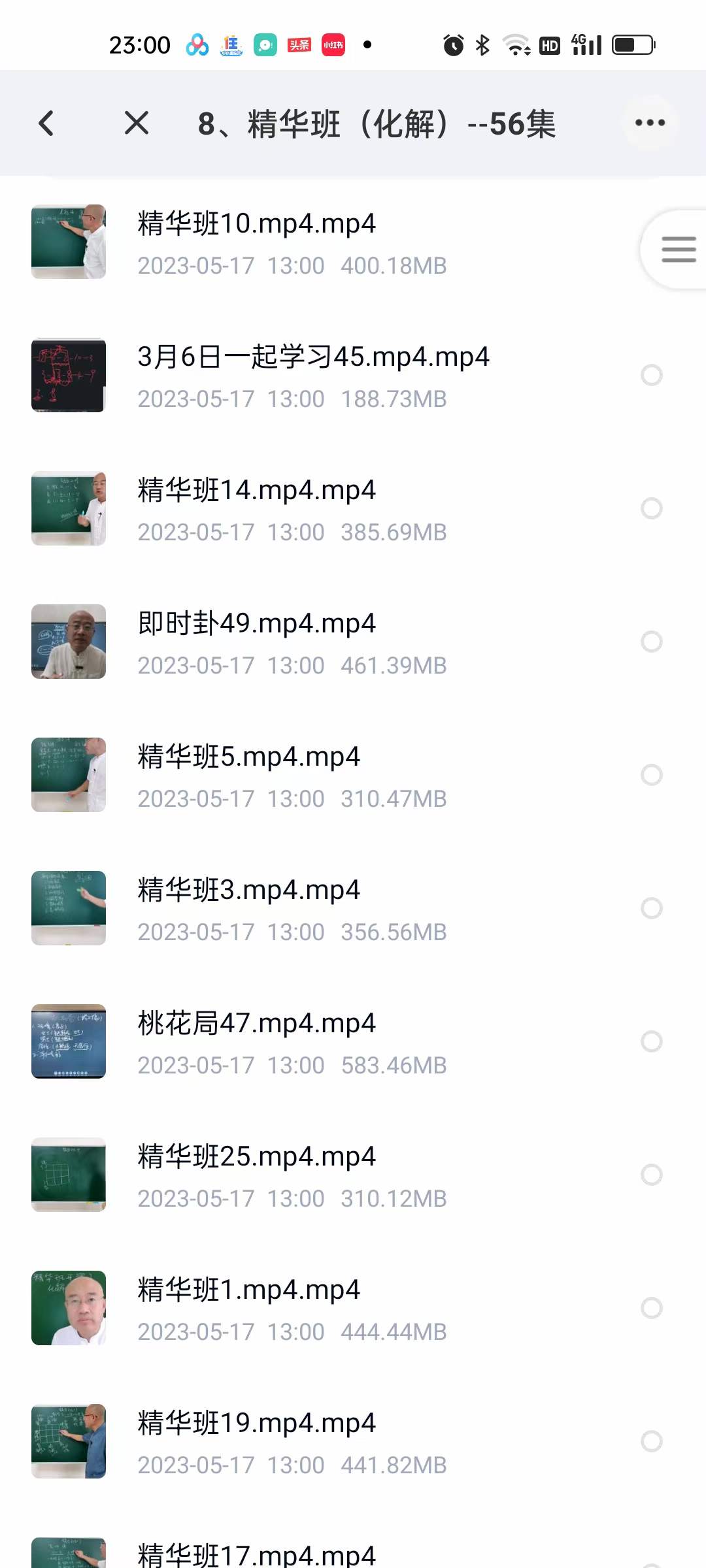This screenshot has height=1568, width=706.
Task: Select 精华班1 using its checkbox
Action: 652,1308
